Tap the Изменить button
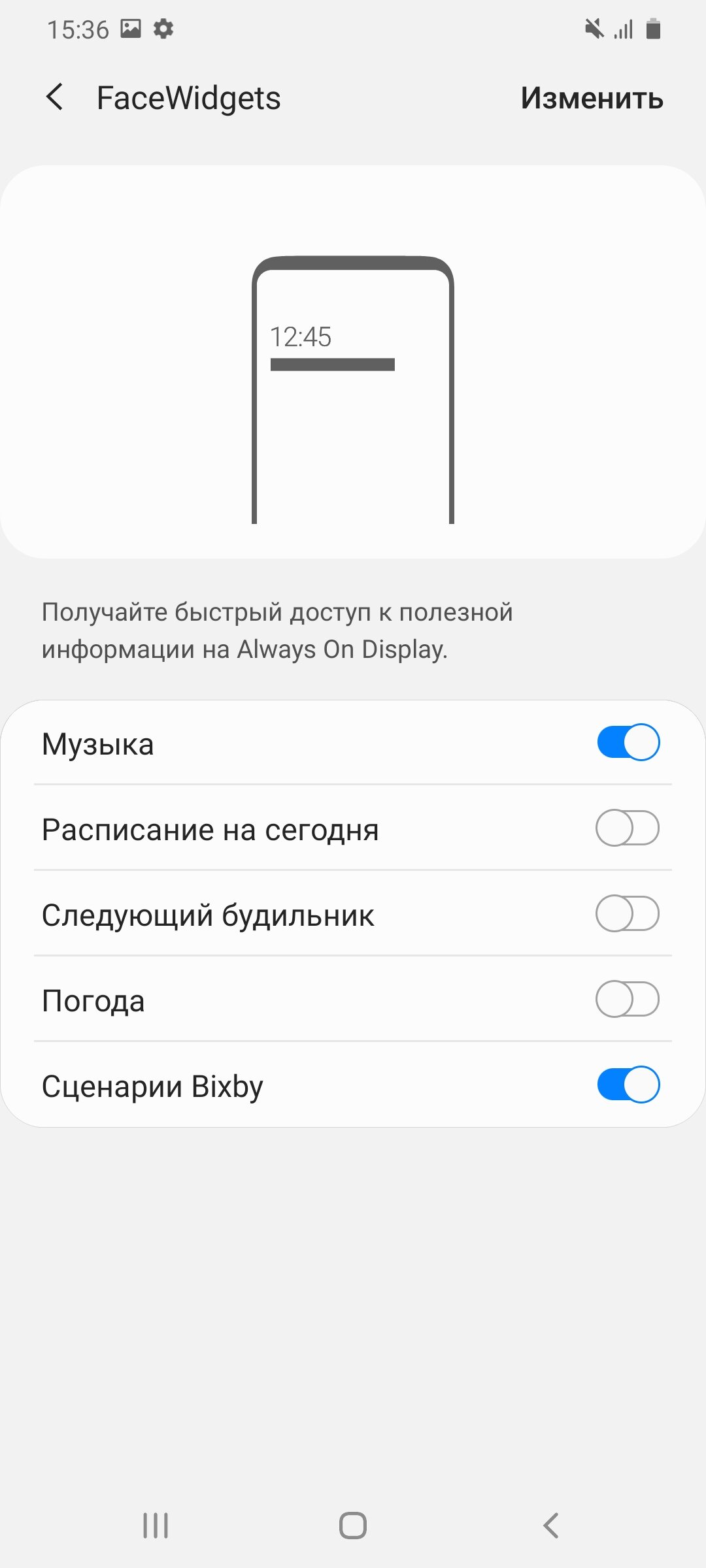706x1568 pixels. pyautogui.click(x=592, y=99)
